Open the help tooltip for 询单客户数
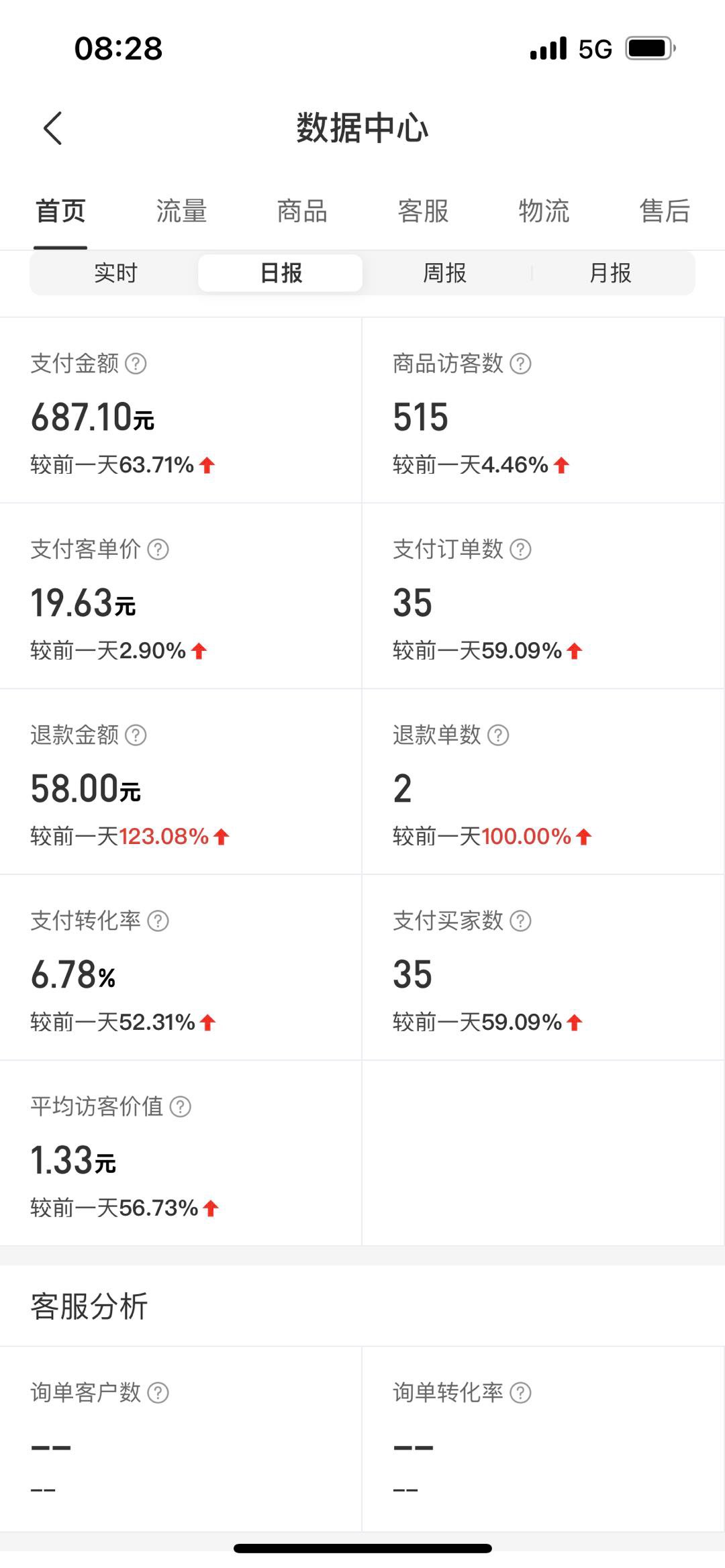This screenshot has height=1568, width=725. tap(158, 1393)
